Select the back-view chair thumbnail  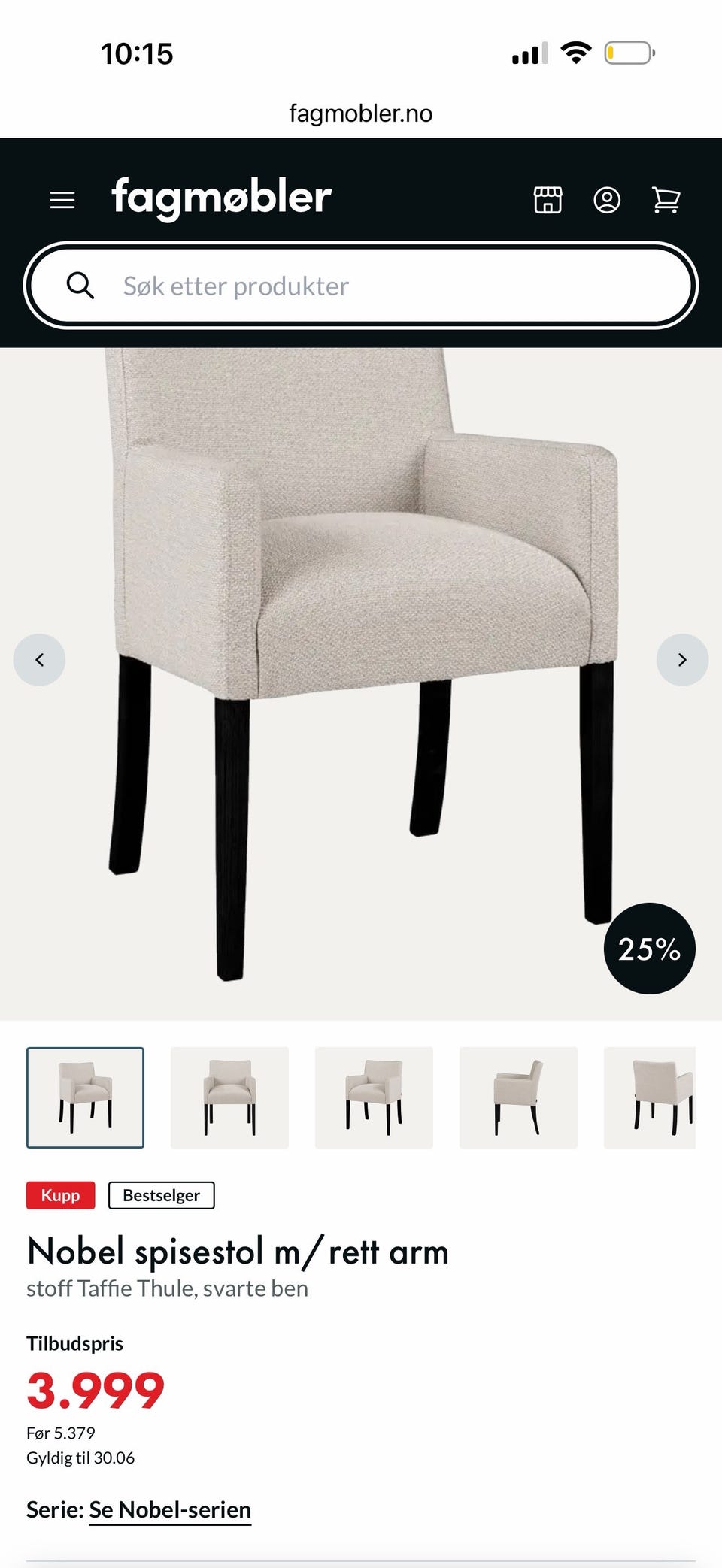tap(650, 1097)
